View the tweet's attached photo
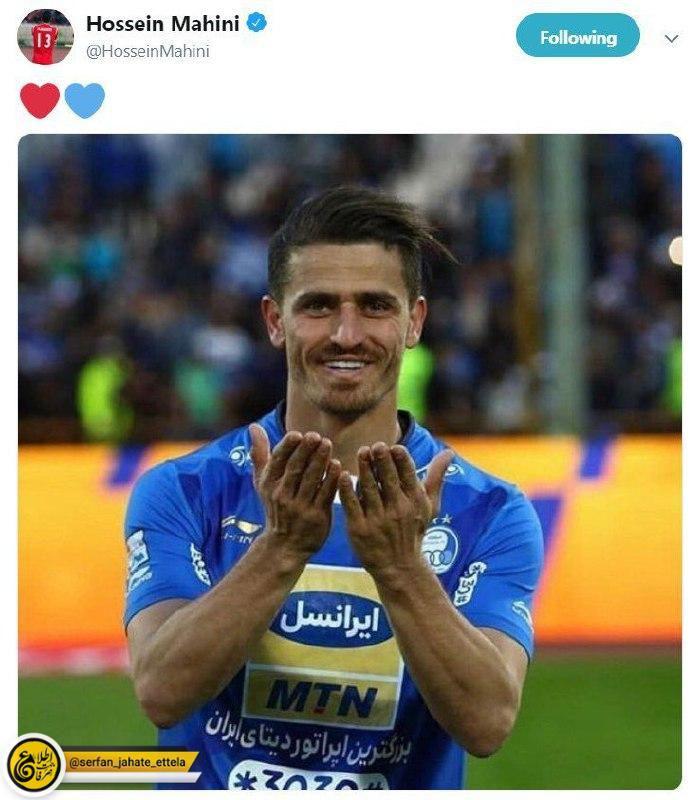Image resolution: width=700 pixels, height=800 pixels. (x=350, y=460)
